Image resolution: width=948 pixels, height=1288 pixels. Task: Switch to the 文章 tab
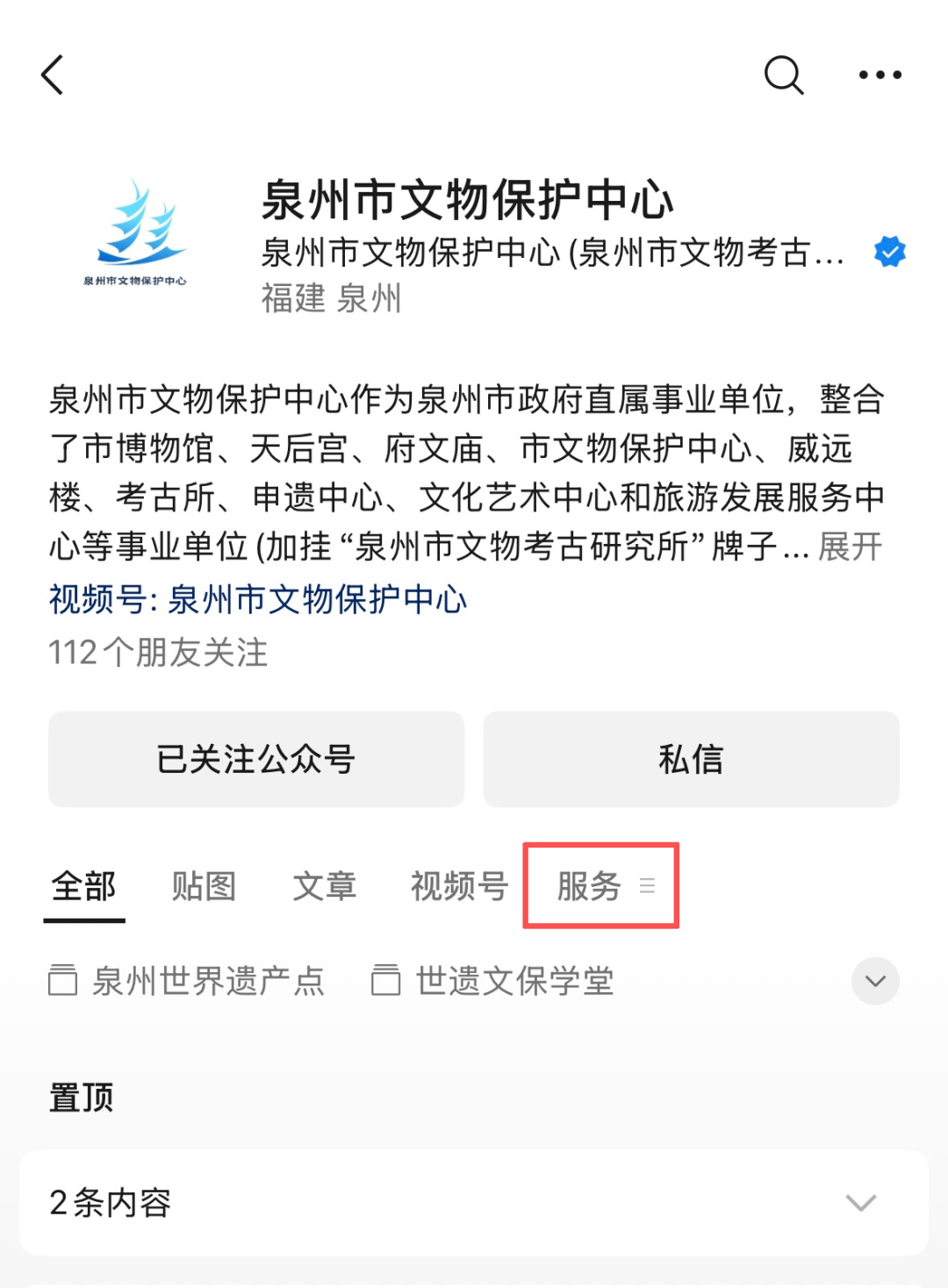point(325,886)
